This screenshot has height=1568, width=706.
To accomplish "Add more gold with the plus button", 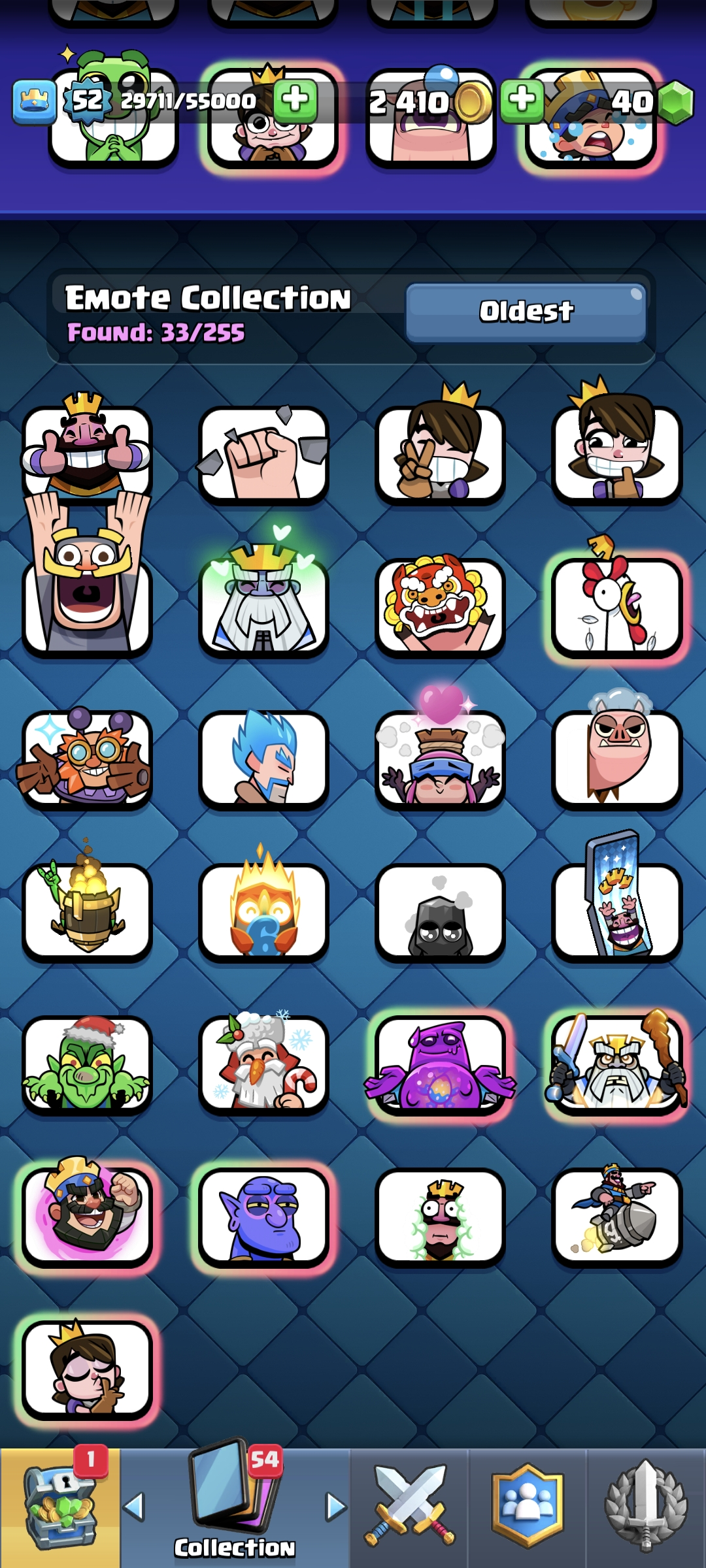I will click(x=295, y=101).
